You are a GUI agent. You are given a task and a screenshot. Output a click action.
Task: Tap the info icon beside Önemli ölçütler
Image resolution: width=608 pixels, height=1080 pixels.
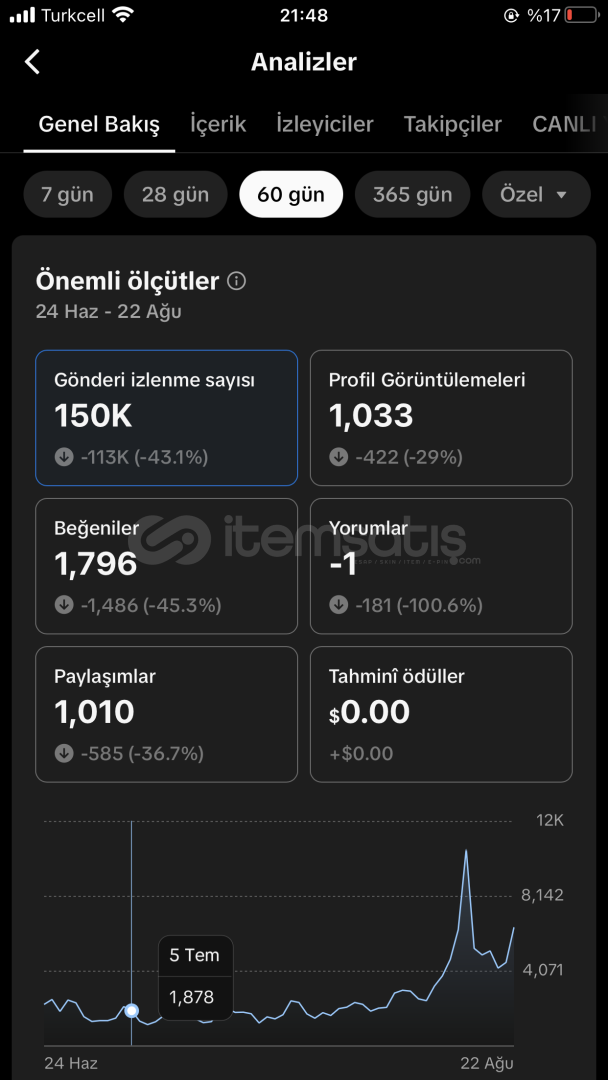click(236, 281)
